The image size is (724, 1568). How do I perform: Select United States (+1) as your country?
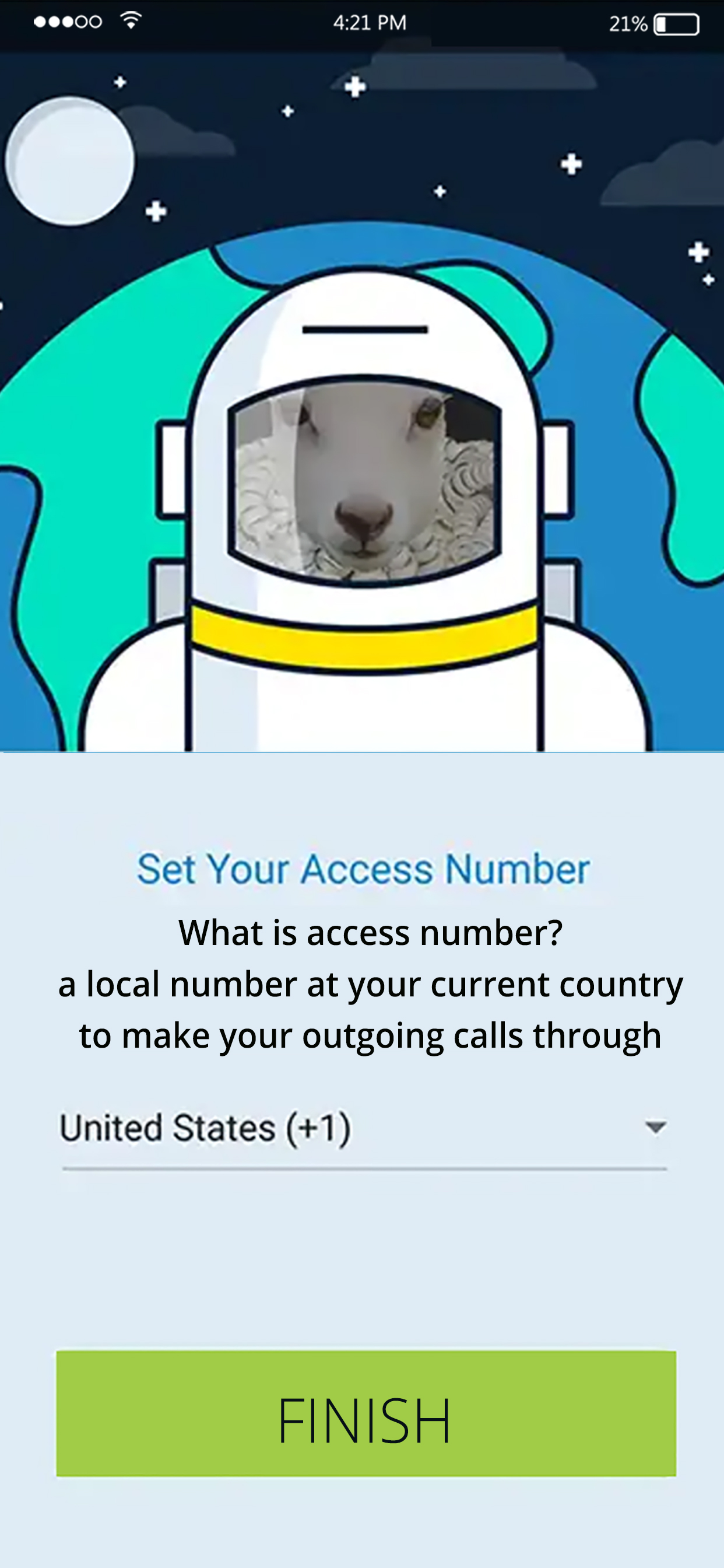pos(207,1129)
